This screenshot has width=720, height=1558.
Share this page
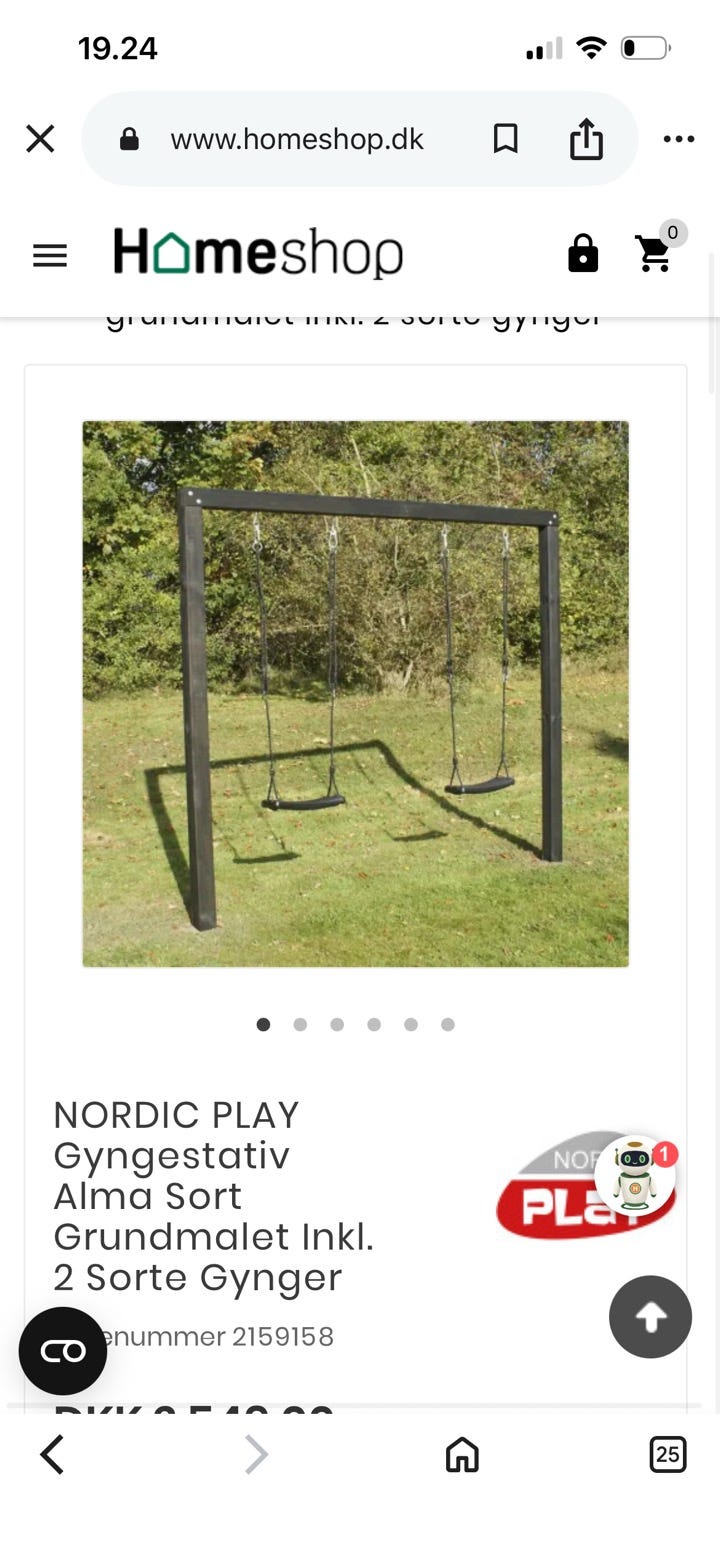tap(586, 139)
